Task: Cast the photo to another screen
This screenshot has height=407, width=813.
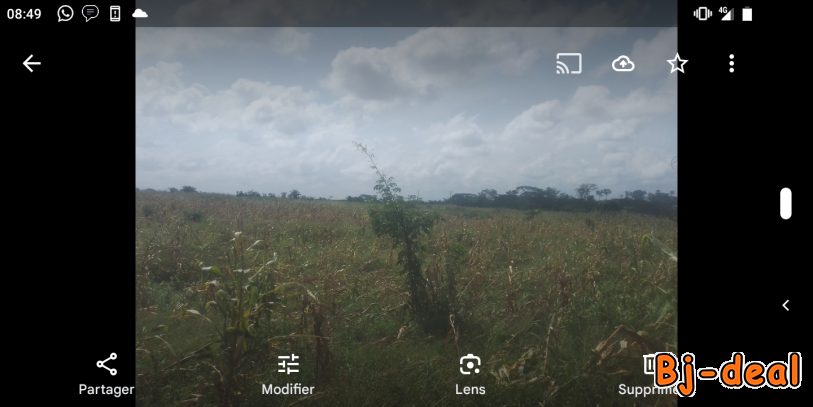Action: (x=568, y=64)
